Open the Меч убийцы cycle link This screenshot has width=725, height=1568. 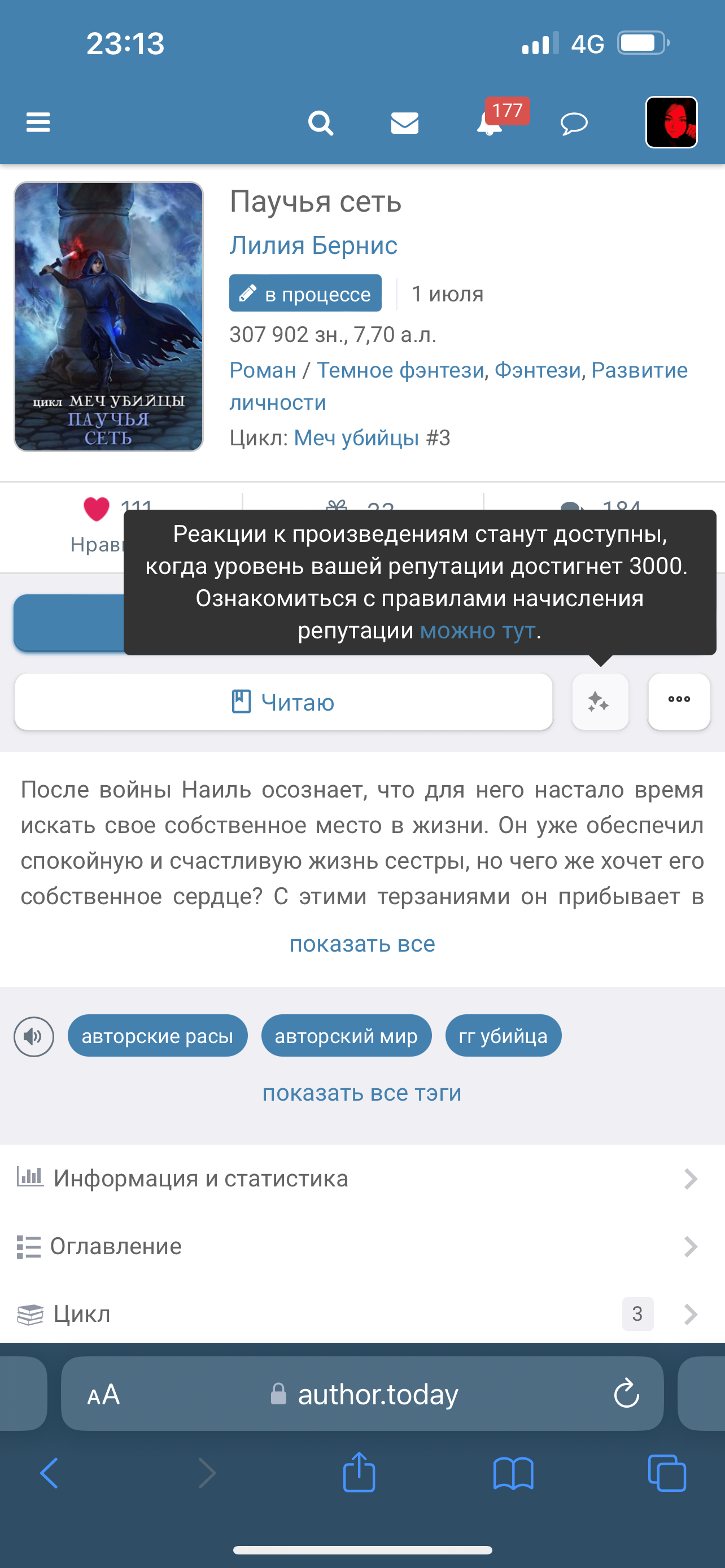(356, 437)
